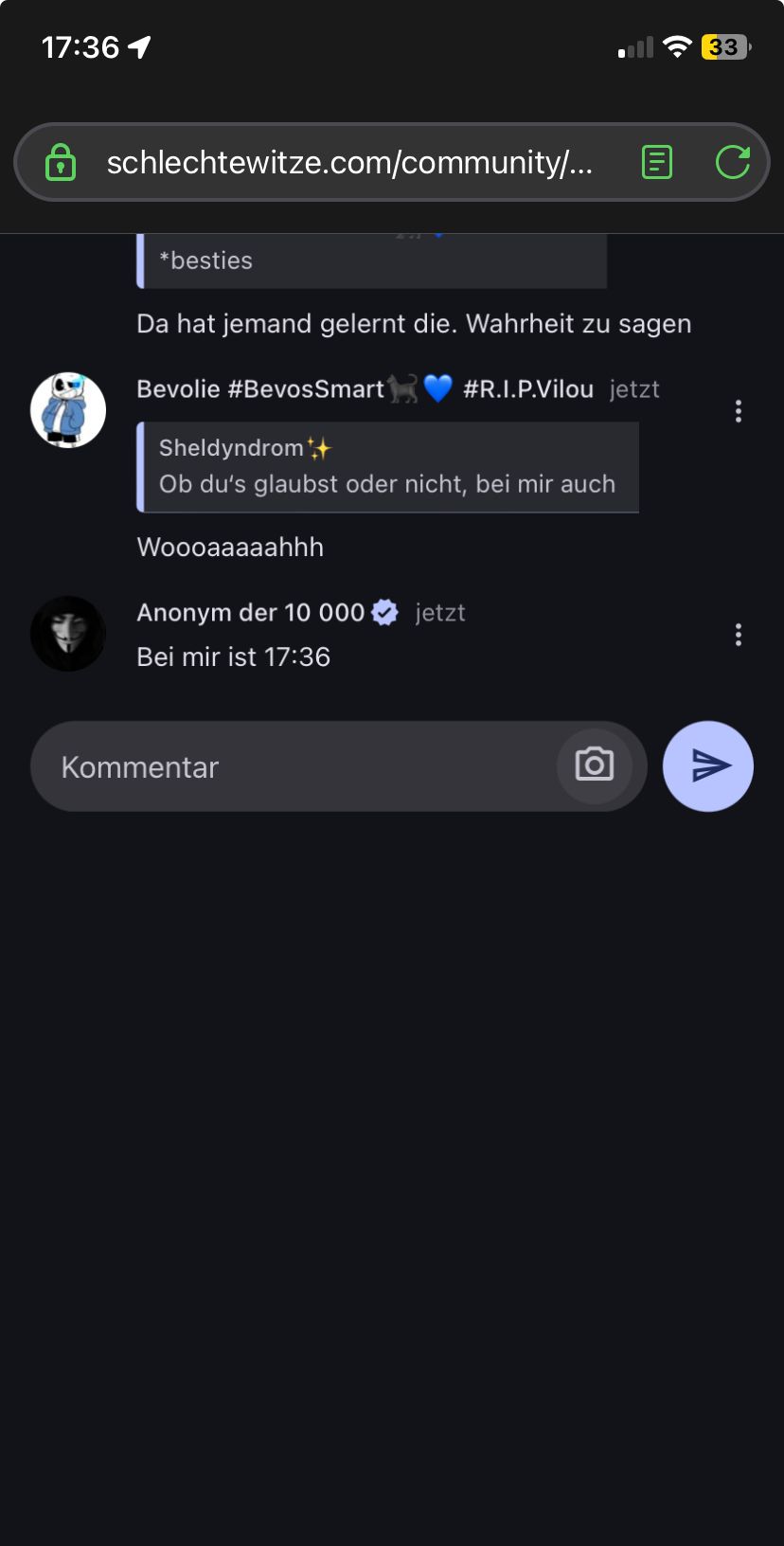Tap the browser address bar URL

[348, 163]
